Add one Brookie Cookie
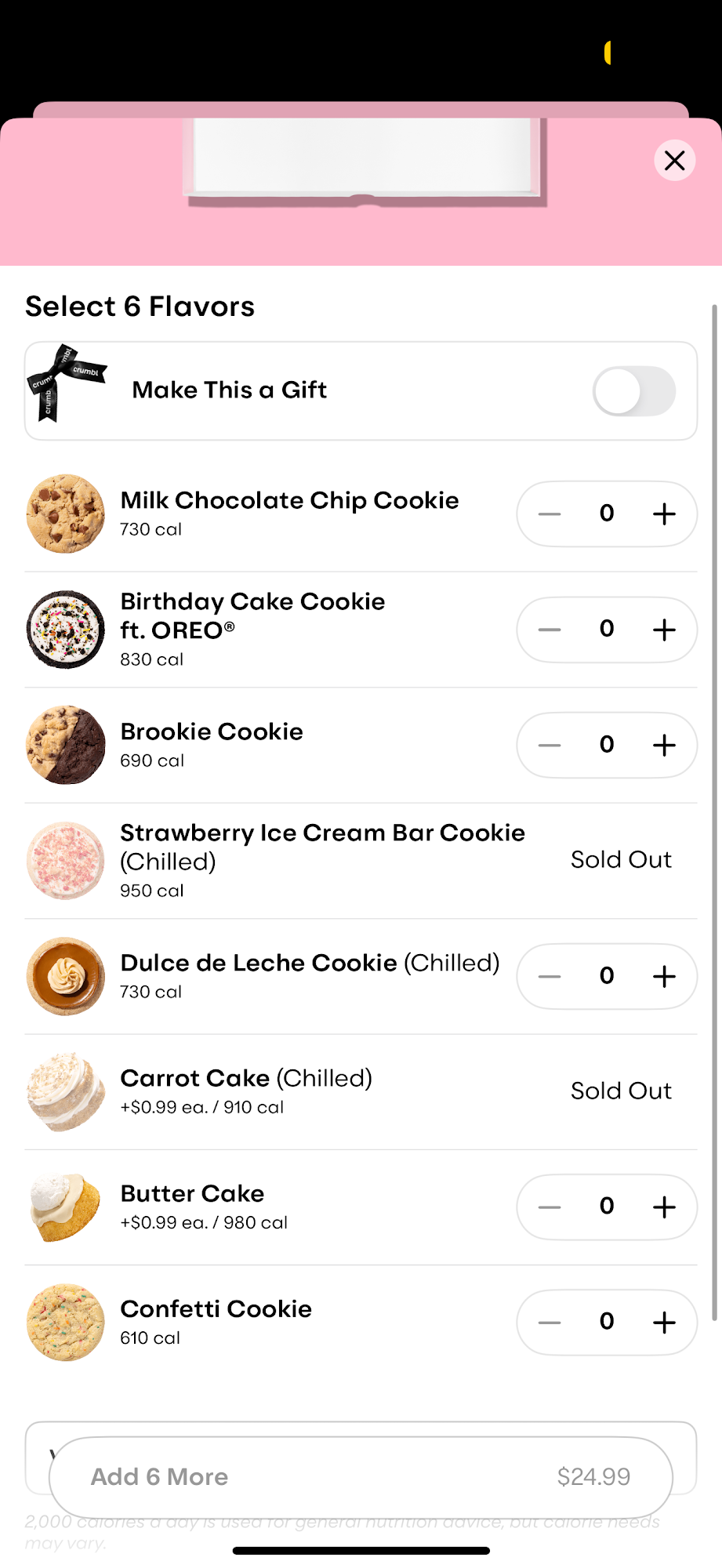This screenshot has height=1568, width=722. 663,745
